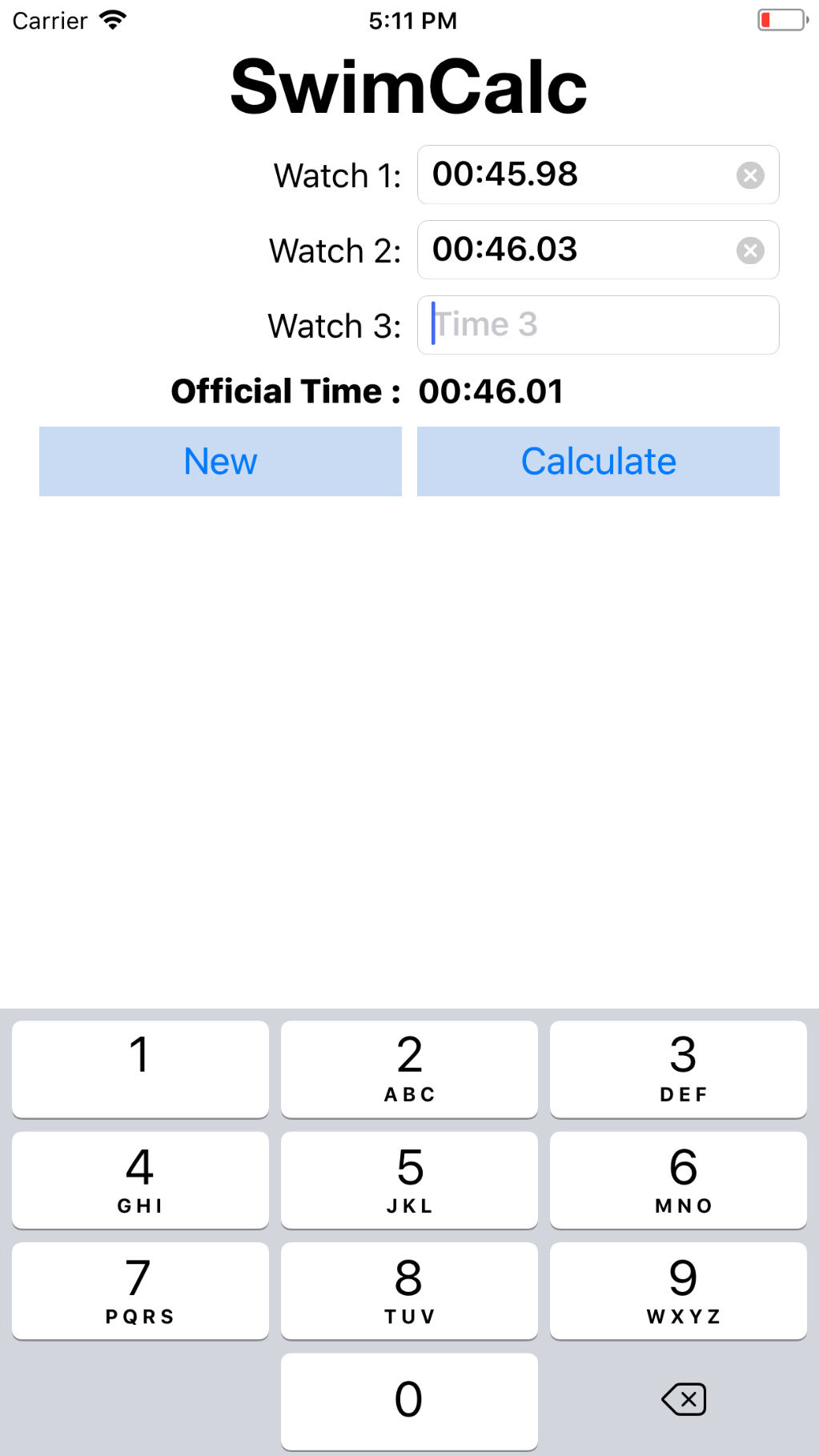Clear the Watch 2 time field
Image resolution: width=819 pixels, height=1456 pixels.
(x=750, y=250)
